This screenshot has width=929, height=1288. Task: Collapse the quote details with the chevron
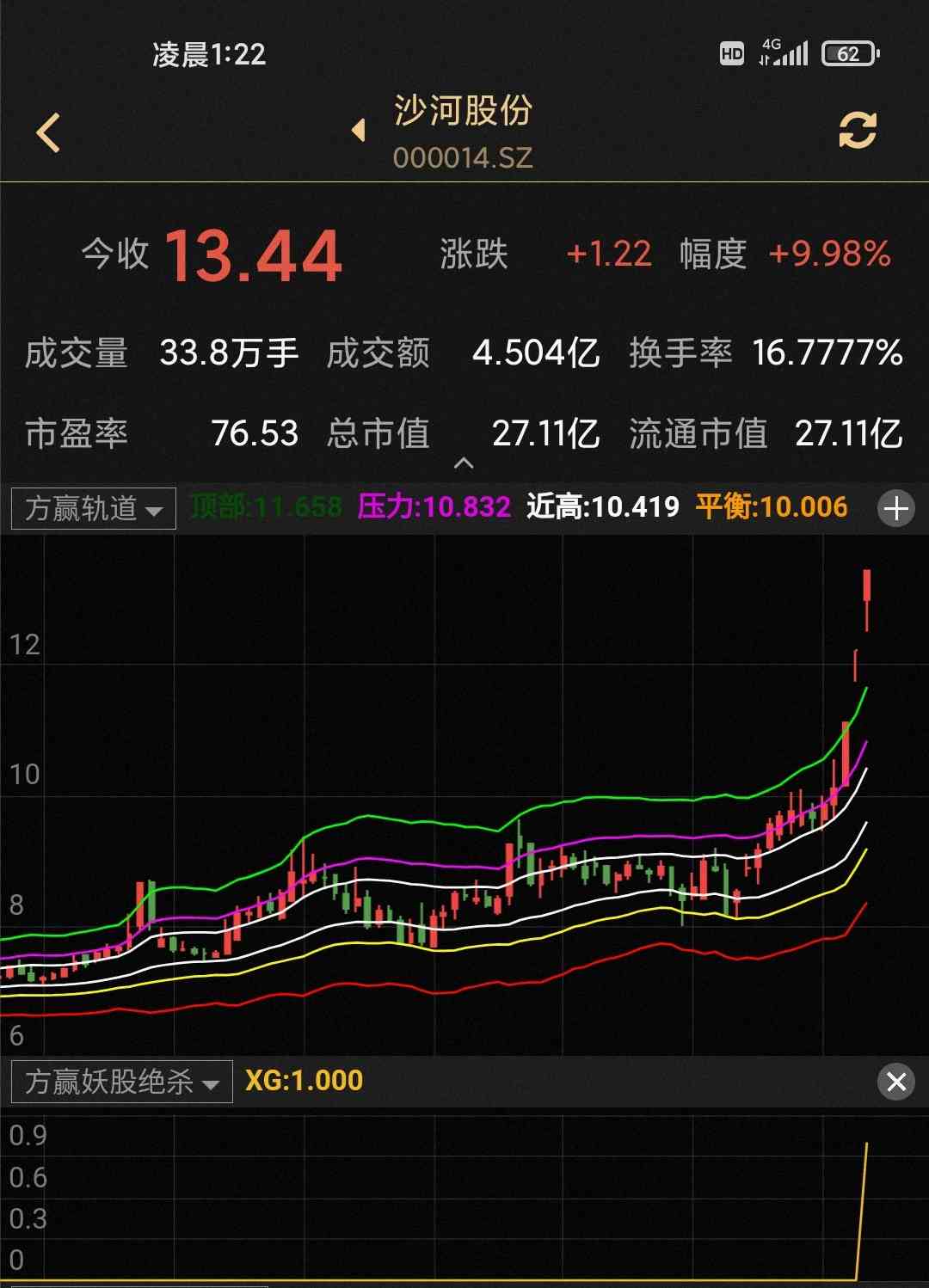[464, 463]
